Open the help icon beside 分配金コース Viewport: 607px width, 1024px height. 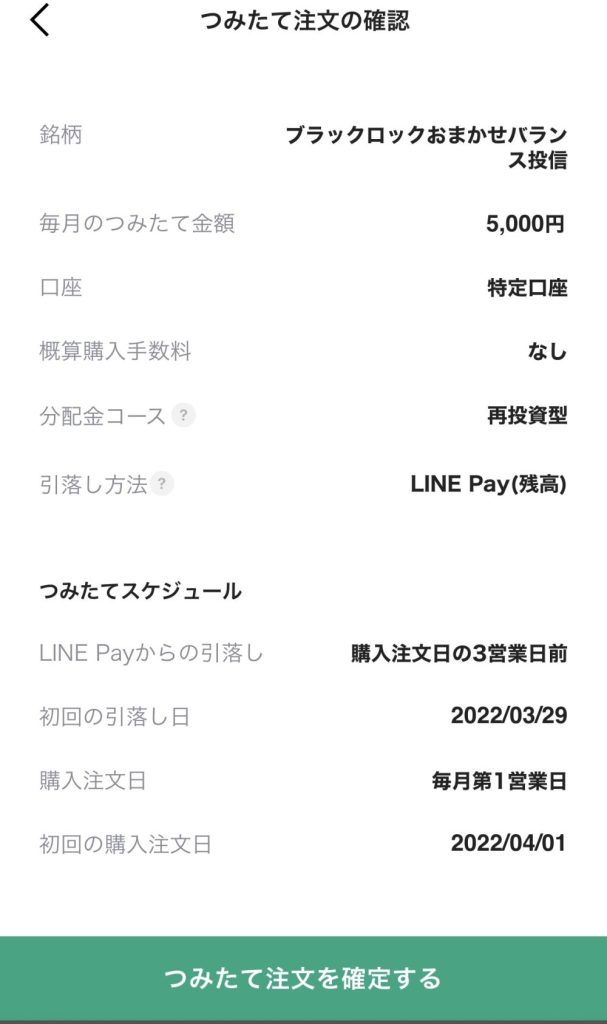[184, 415]
